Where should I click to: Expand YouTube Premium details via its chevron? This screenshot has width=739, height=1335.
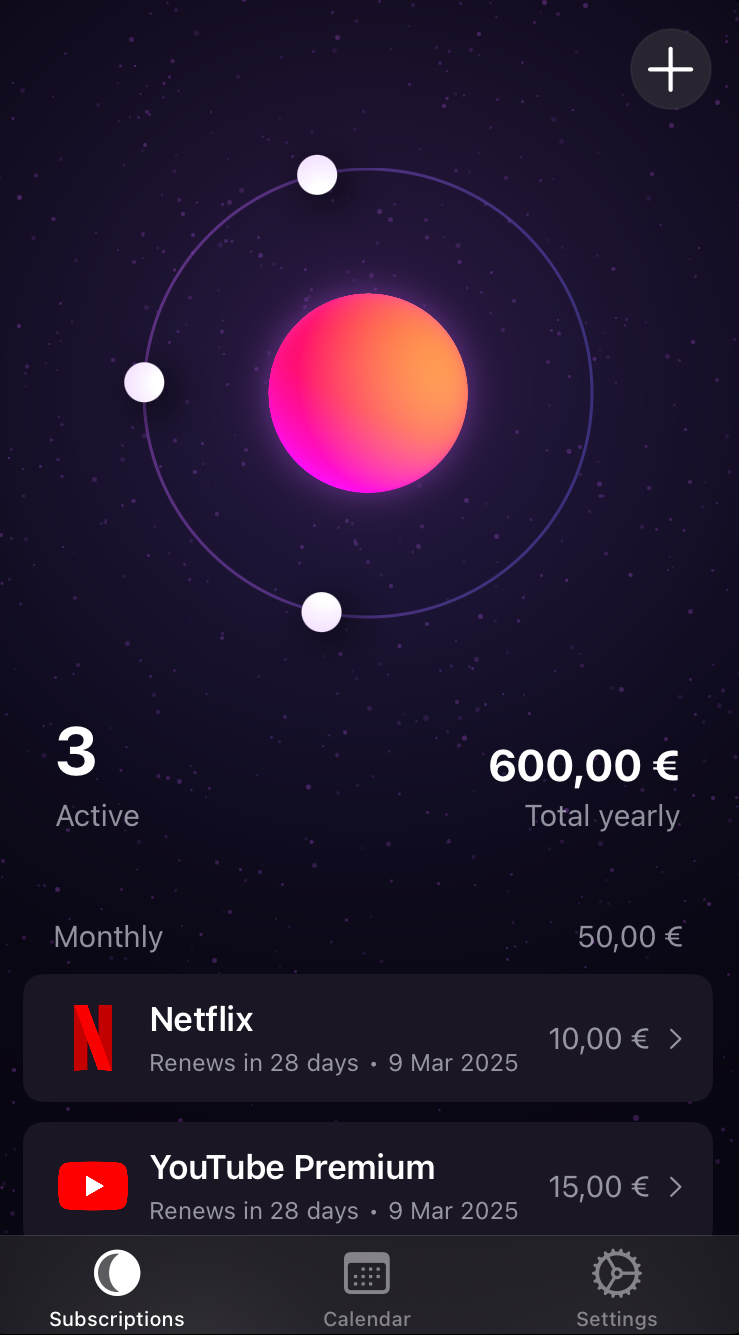click(x=676, y=1186)
